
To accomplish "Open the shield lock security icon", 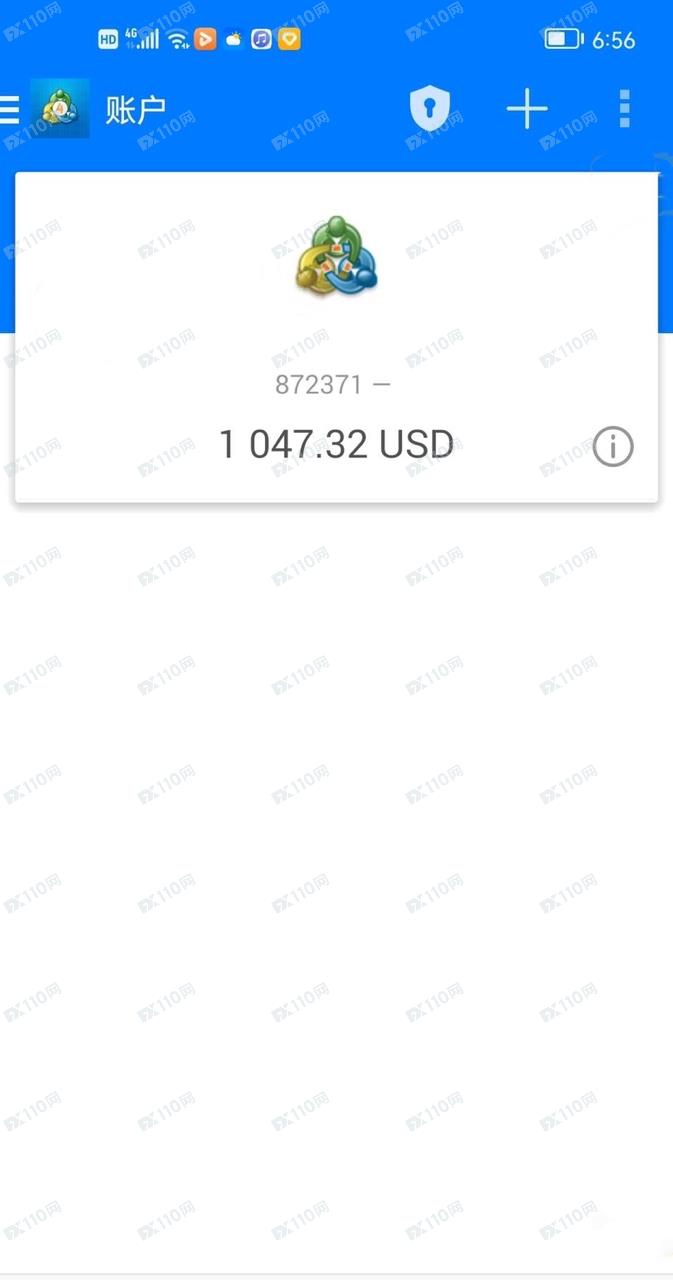I will (x=430, y=108).
